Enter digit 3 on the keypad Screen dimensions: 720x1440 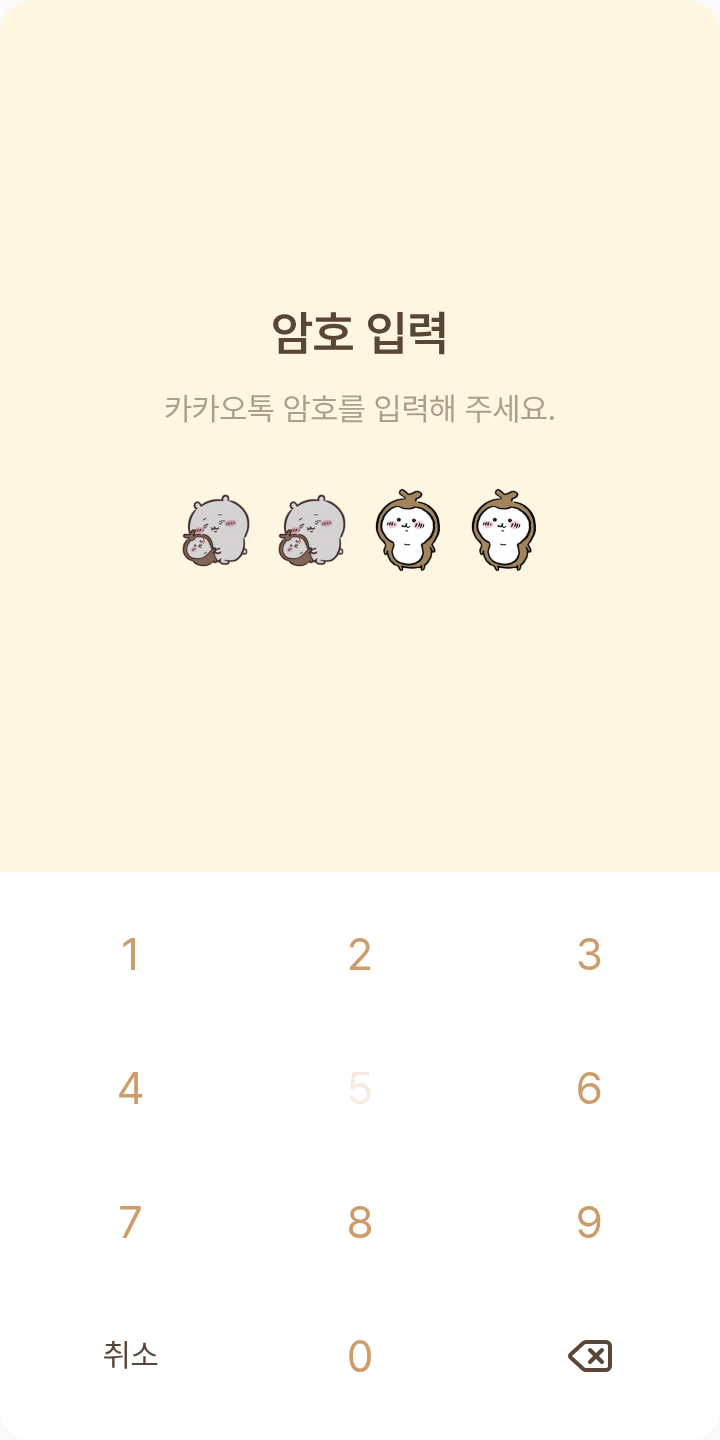(589, 955)
